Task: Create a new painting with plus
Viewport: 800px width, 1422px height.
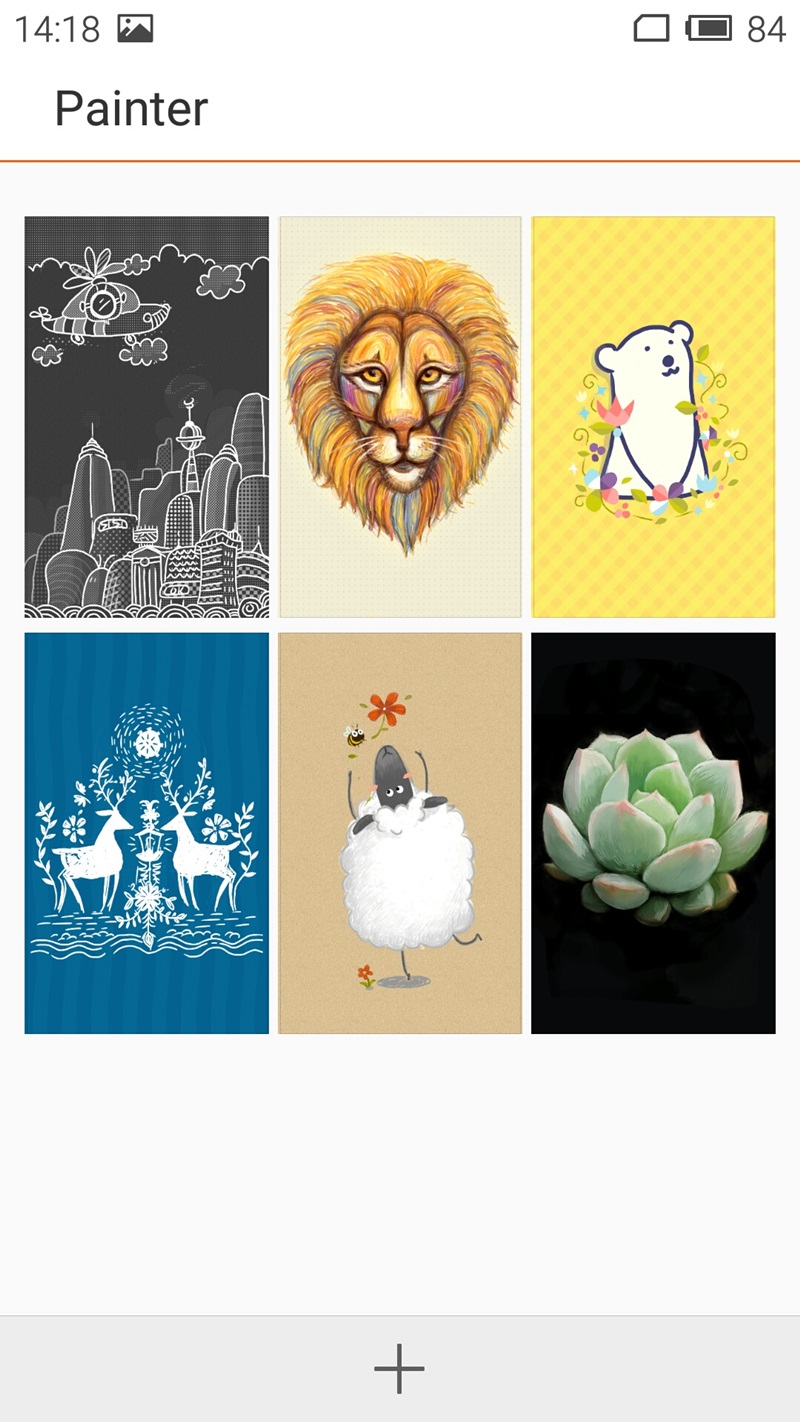Action: point(399,1368)
